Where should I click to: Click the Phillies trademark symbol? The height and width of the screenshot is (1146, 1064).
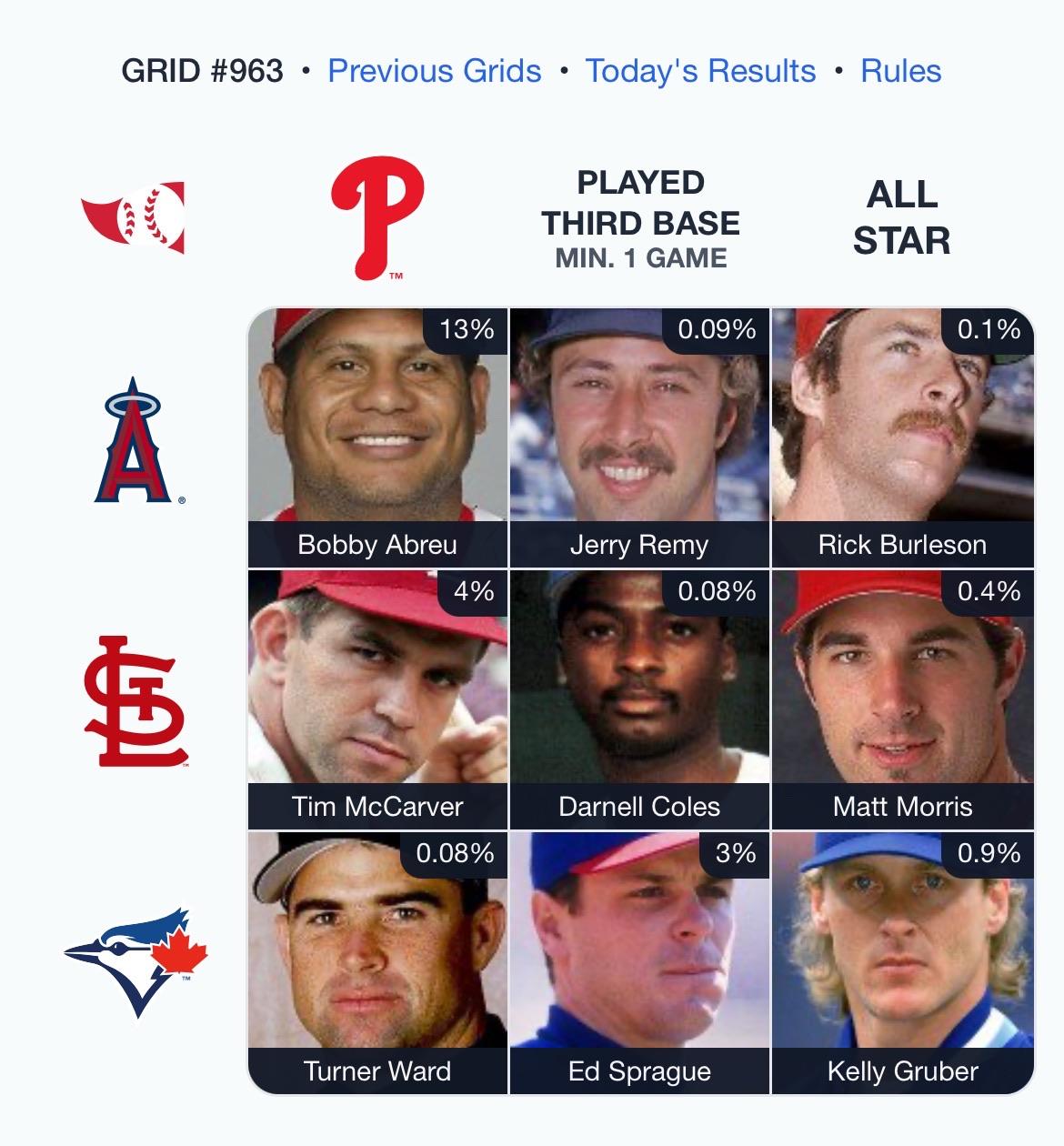point(395,275)
